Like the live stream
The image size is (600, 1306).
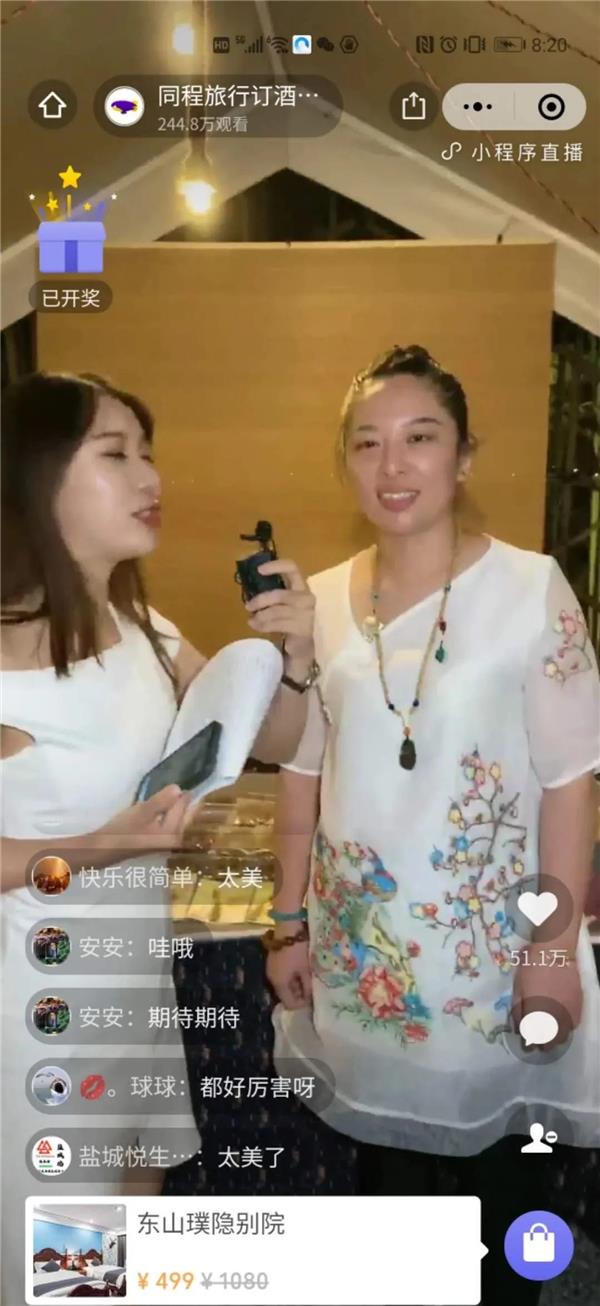click(538, 908)
